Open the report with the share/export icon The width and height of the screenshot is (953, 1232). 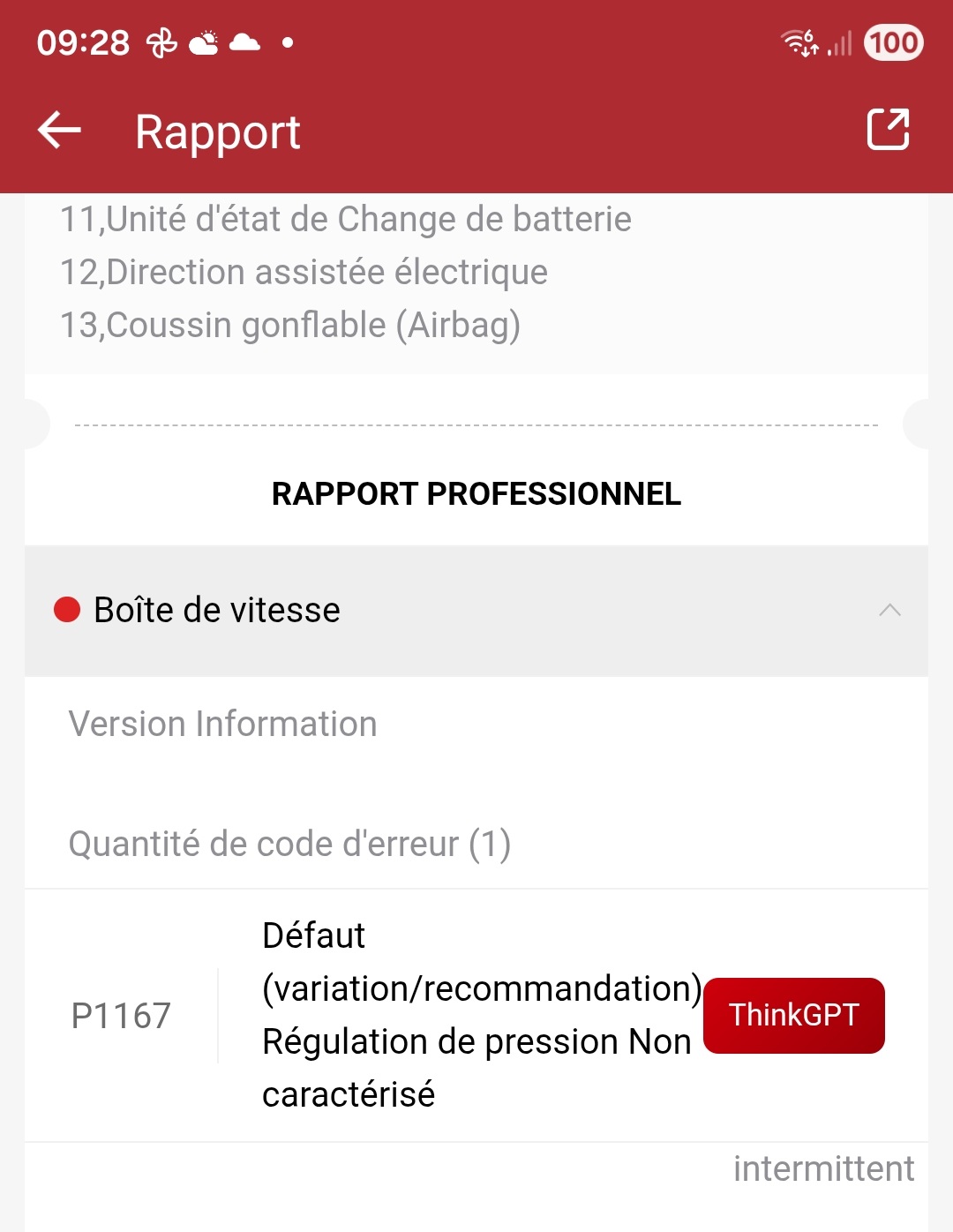[x=888, y=129]
